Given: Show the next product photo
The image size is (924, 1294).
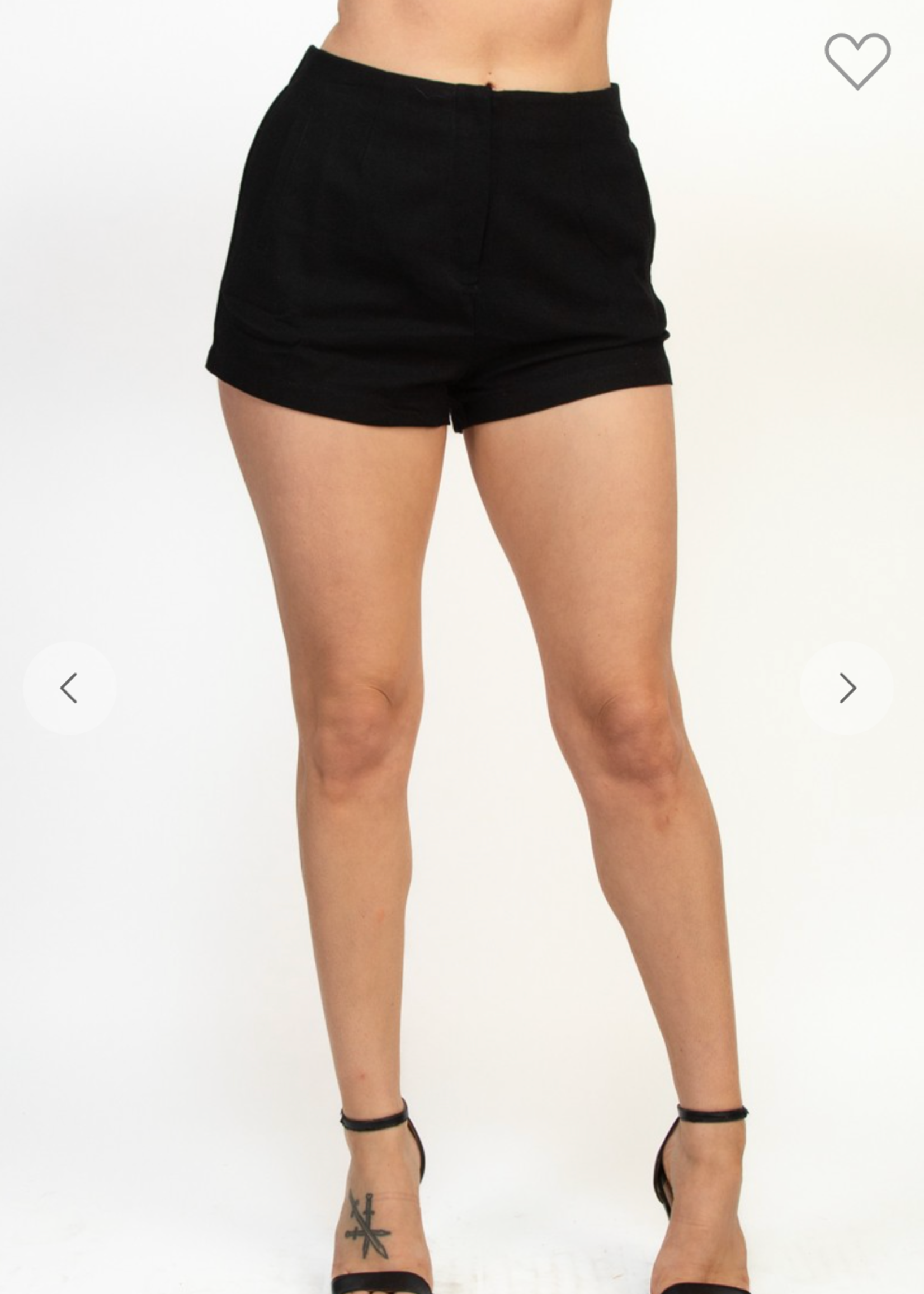Looking at the screenshot, I should click(x=847, y=688).
